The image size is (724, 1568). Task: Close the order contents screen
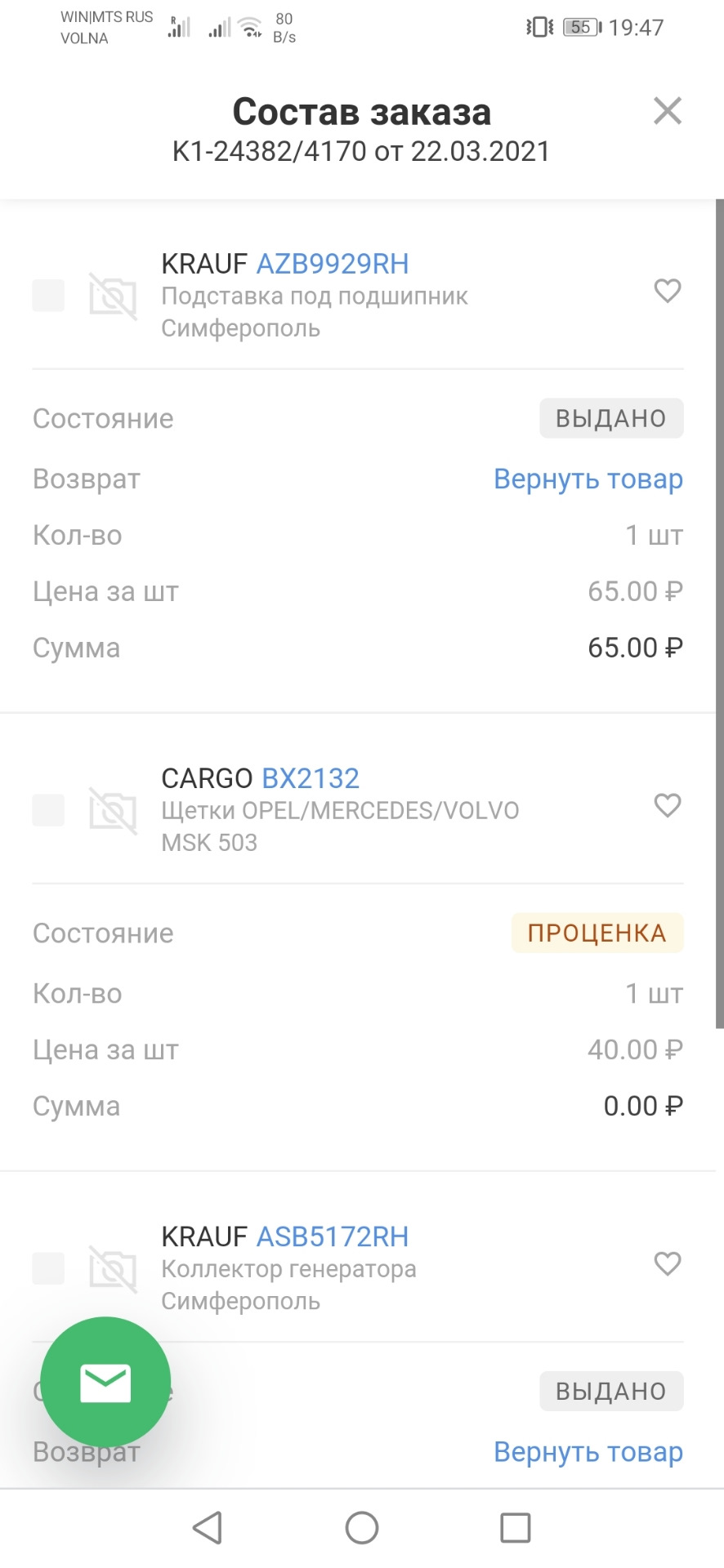668,111
